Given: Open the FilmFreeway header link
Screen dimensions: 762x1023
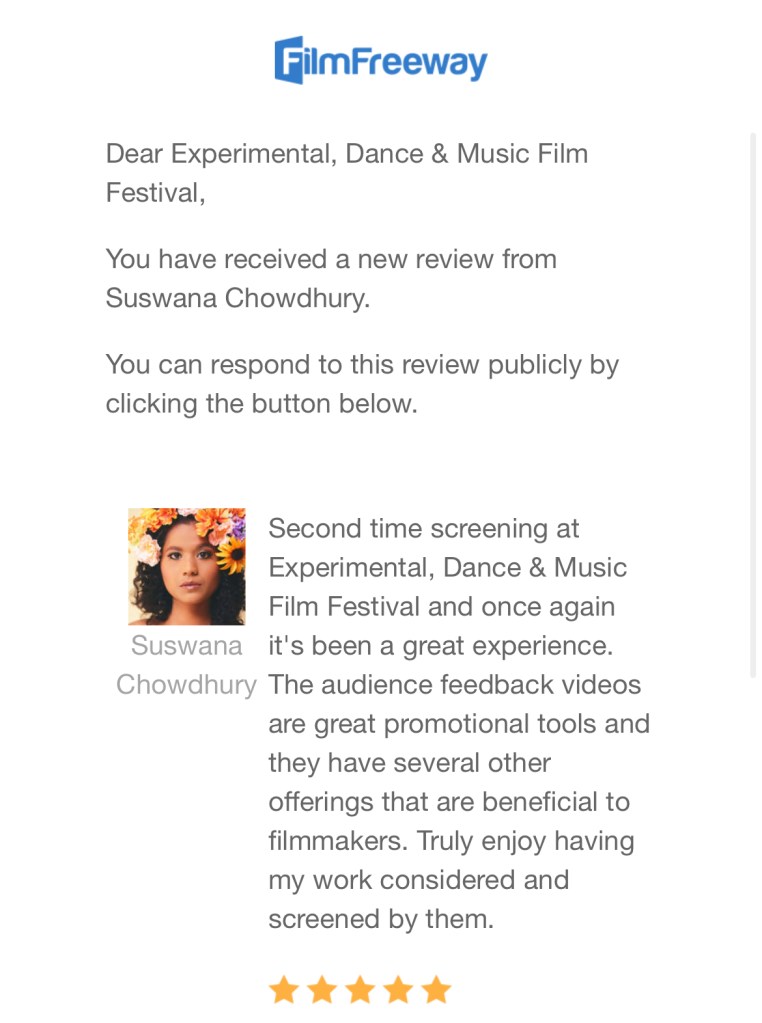Looking at the screenshot, I should pos(380,60).
